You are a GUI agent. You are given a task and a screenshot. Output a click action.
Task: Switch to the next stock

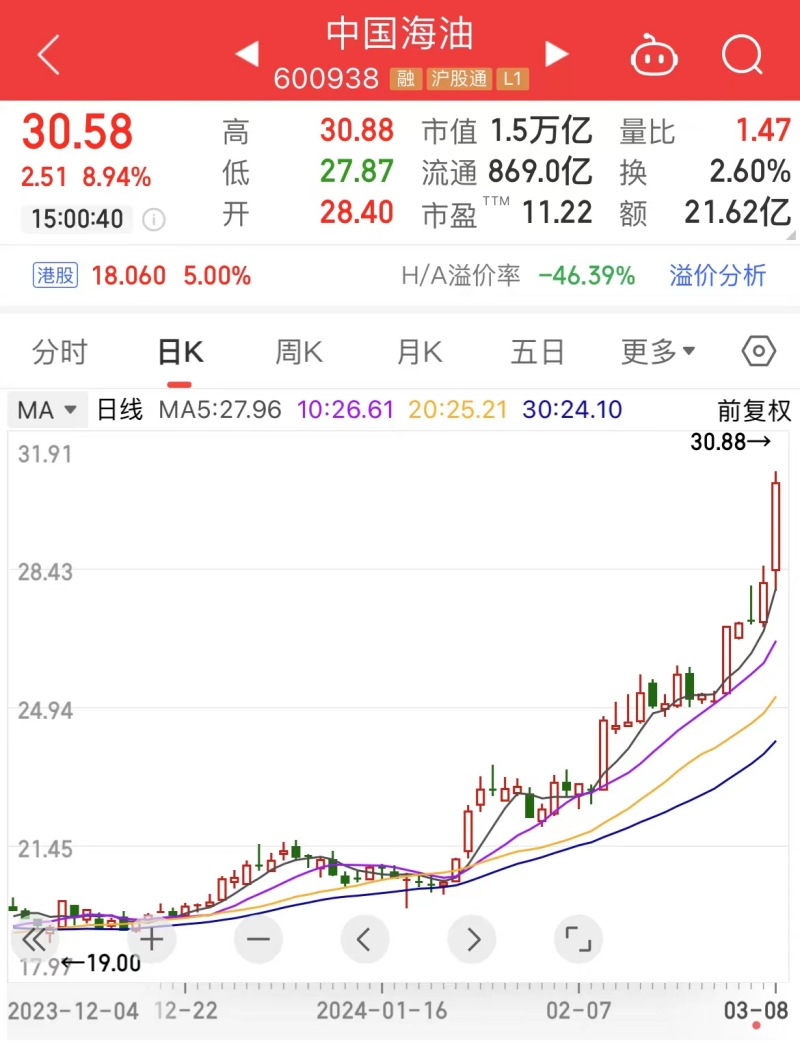tap(557, 54)
